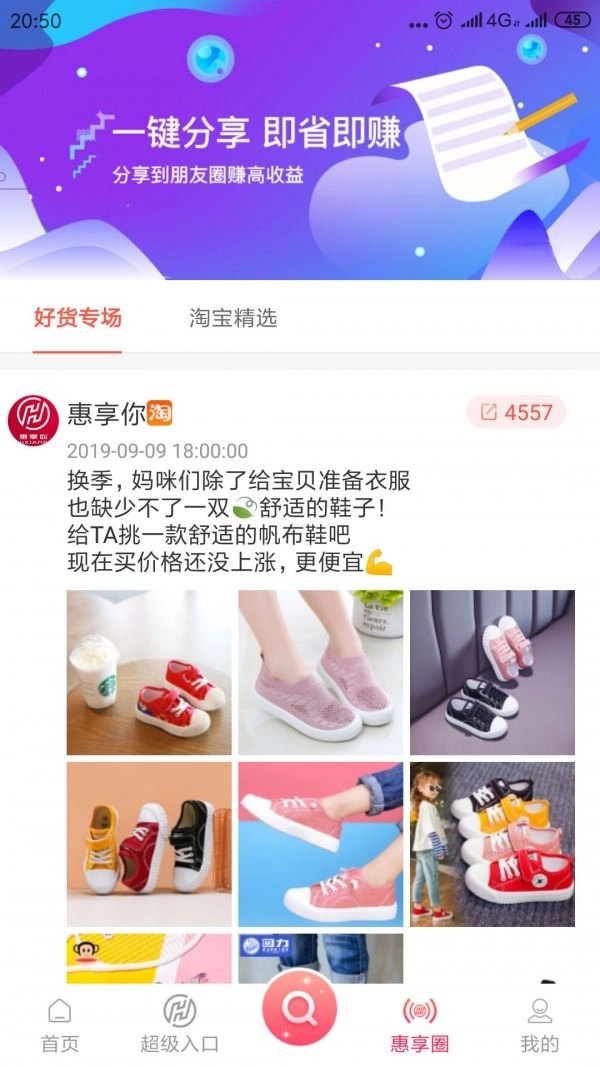View the pink knit shoes photo
This screenshot has height=1067, width=600.
coord(320,672)
